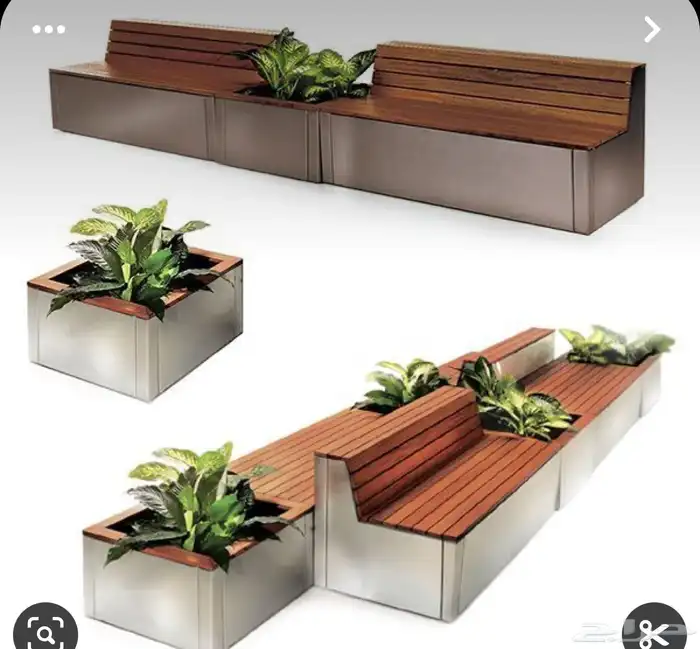Tap the scissors crop icon
This screenshot has height=649, width=700.
point(653,632)
